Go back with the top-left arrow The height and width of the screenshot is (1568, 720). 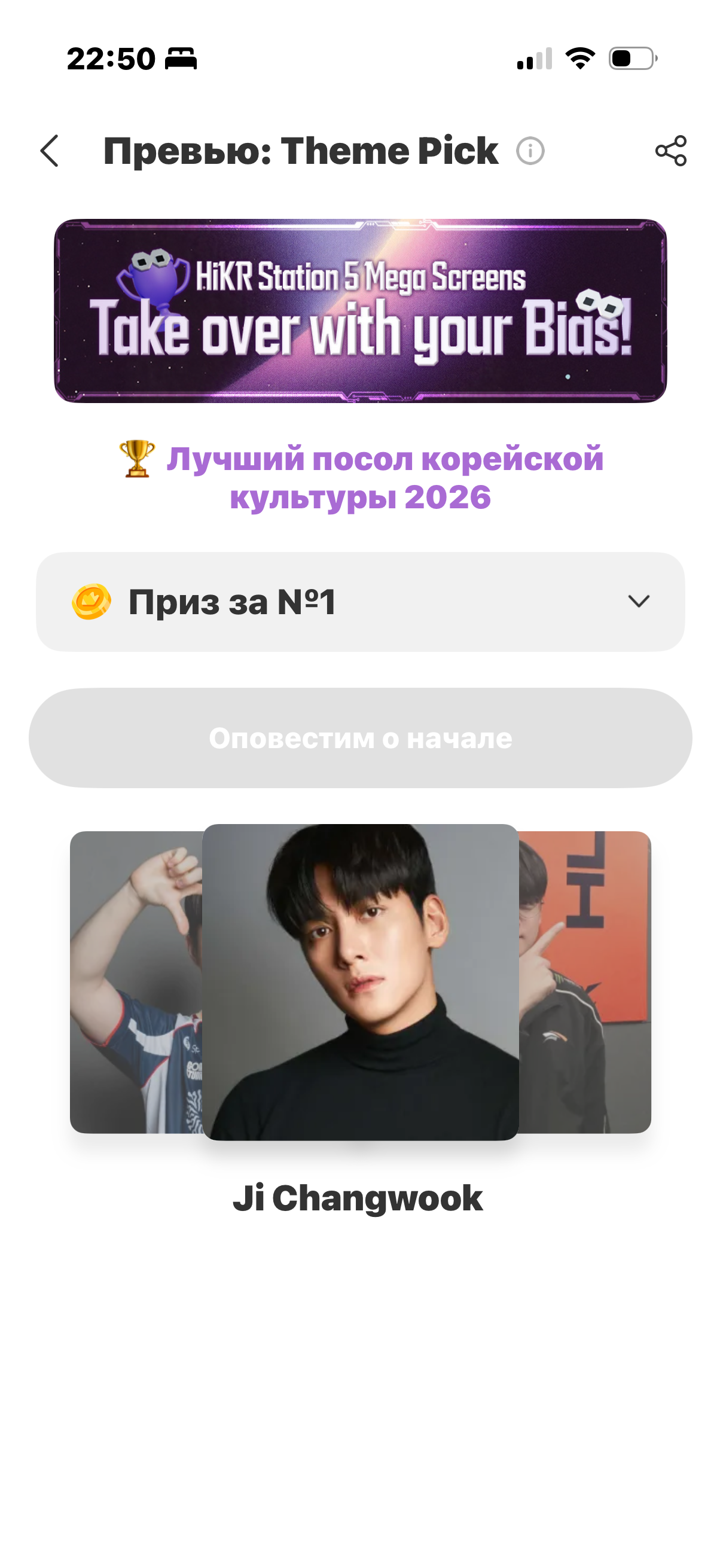[49, 151]
